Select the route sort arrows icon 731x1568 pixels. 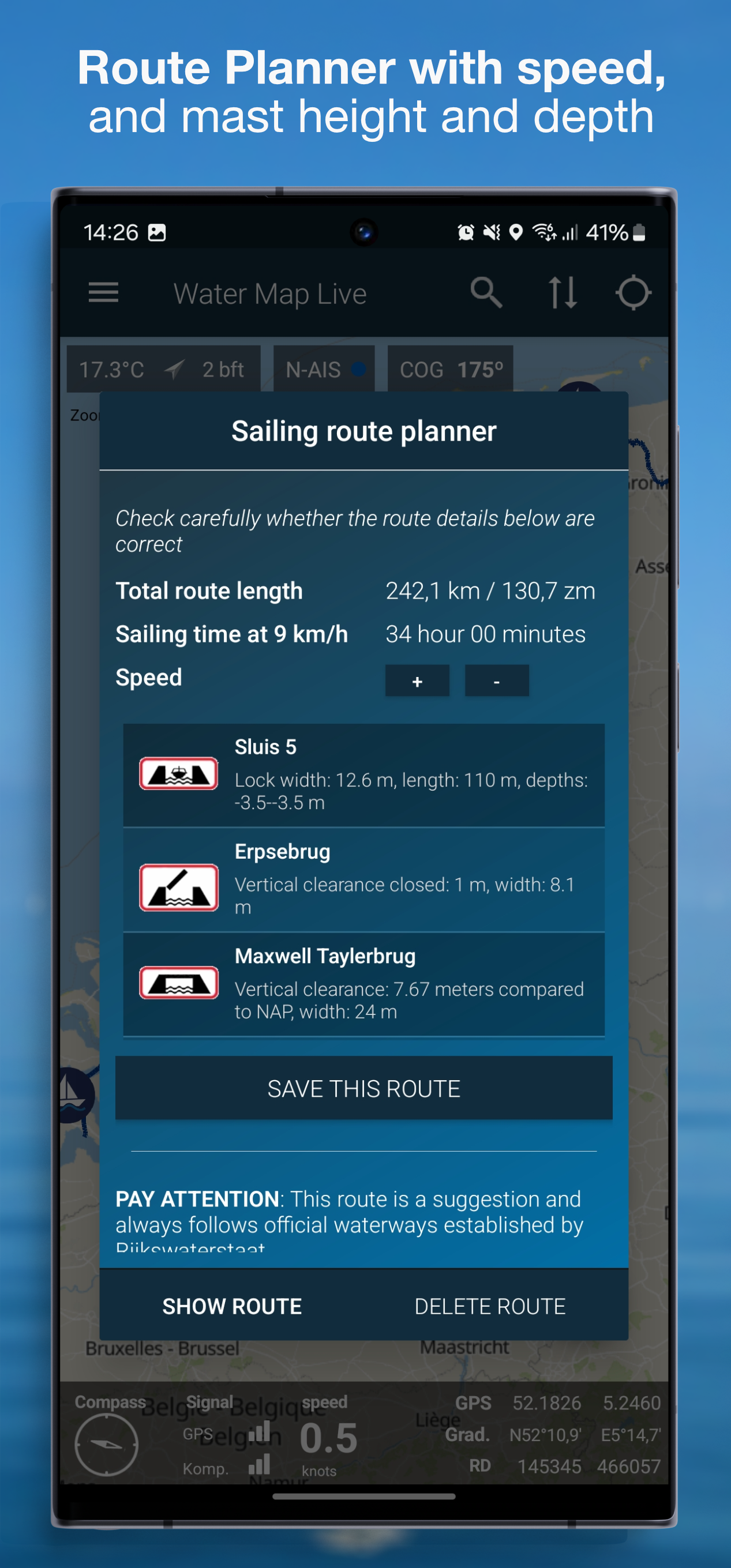564,293
